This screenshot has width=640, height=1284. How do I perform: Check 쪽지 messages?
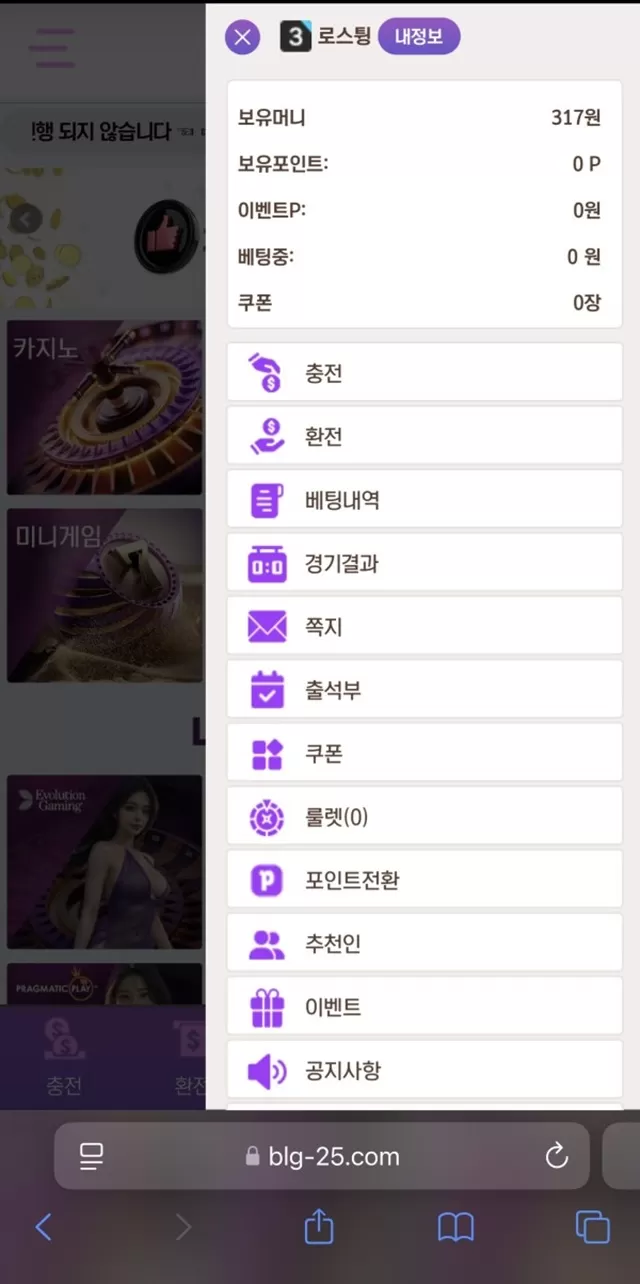[424, 627]
